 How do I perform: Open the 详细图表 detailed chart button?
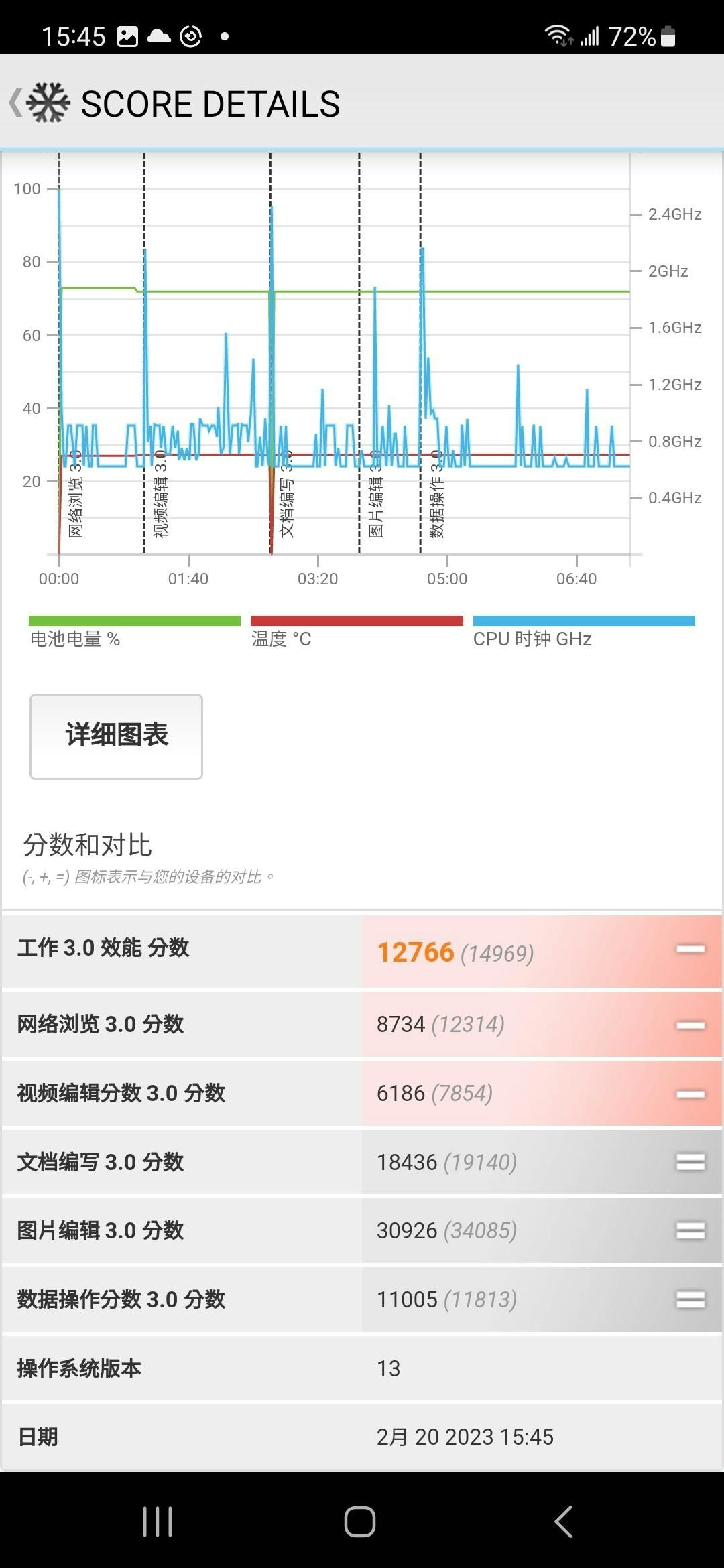(116, 736)
